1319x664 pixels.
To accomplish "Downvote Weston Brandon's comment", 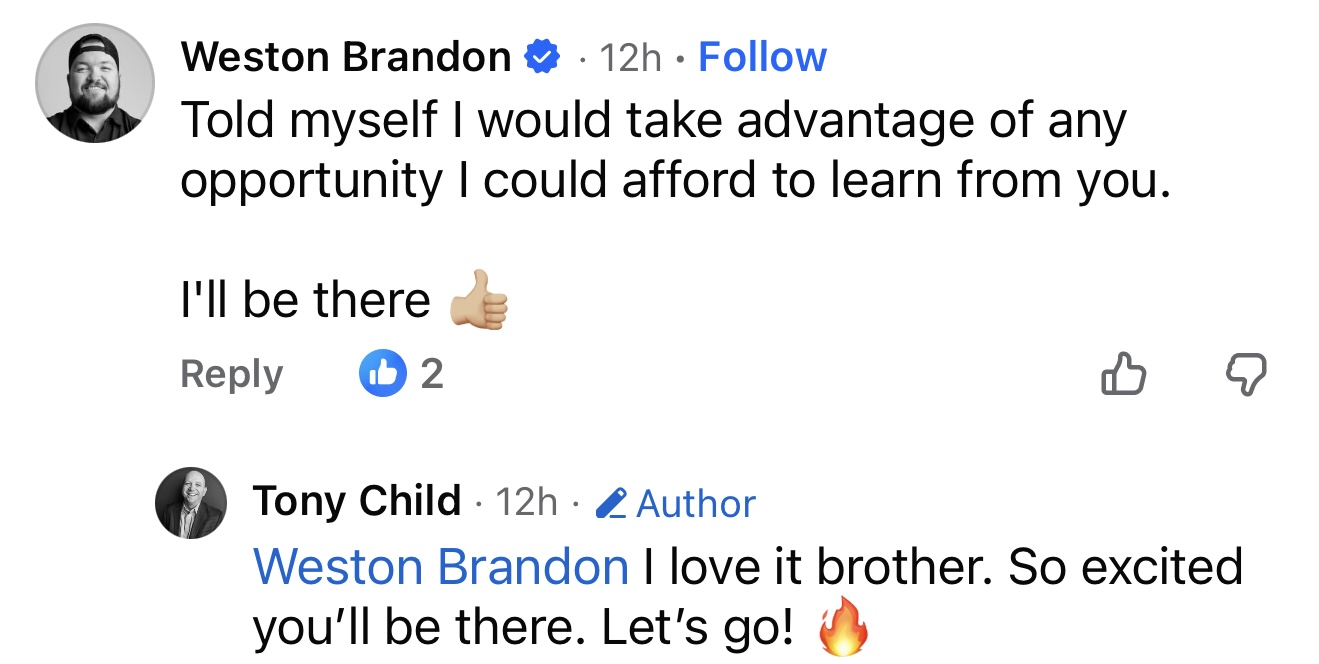I will click(x=1246, y=375).
